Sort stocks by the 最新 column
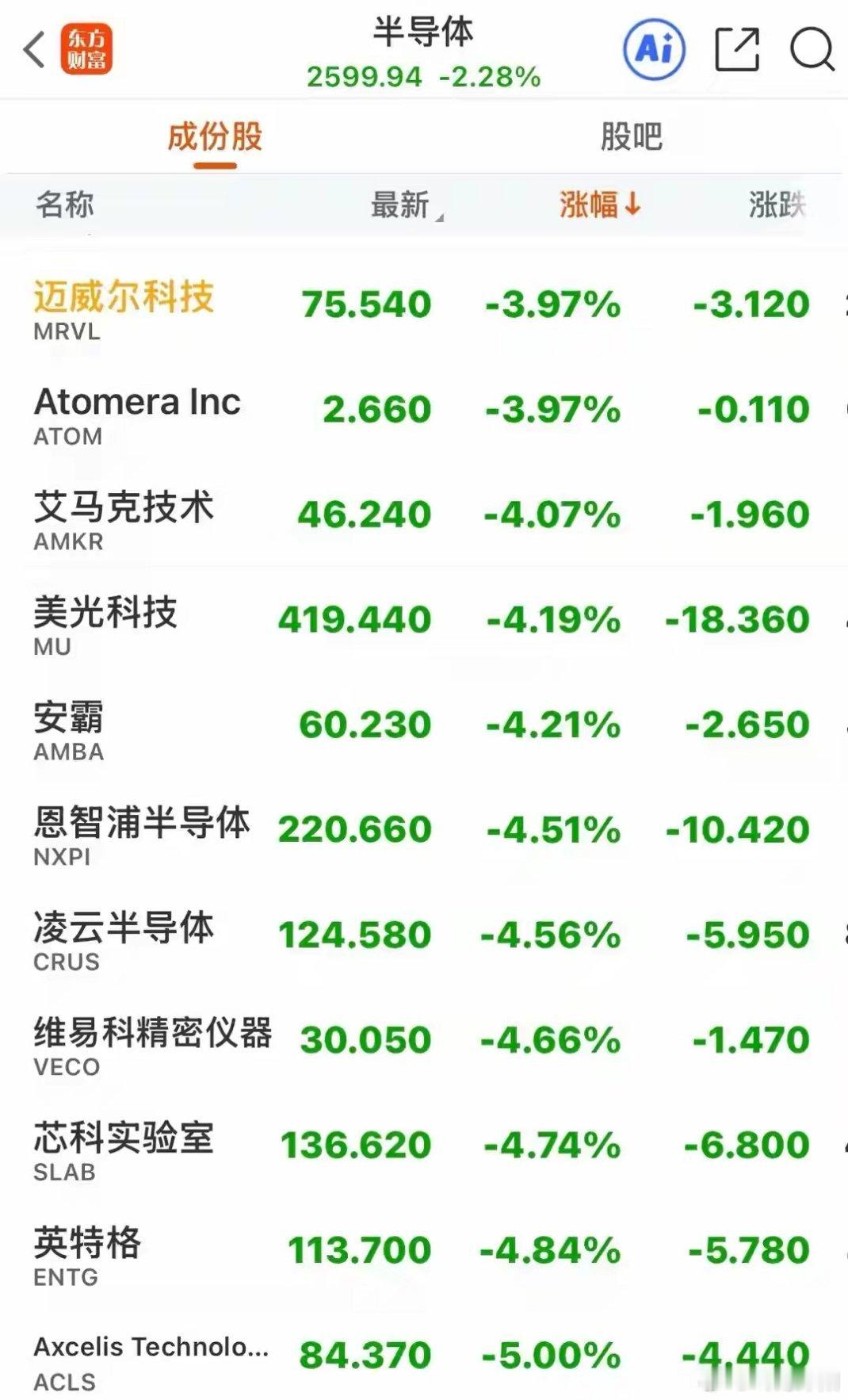The height and width of the screenshot is (1400, 848). (x=396, y=205)
